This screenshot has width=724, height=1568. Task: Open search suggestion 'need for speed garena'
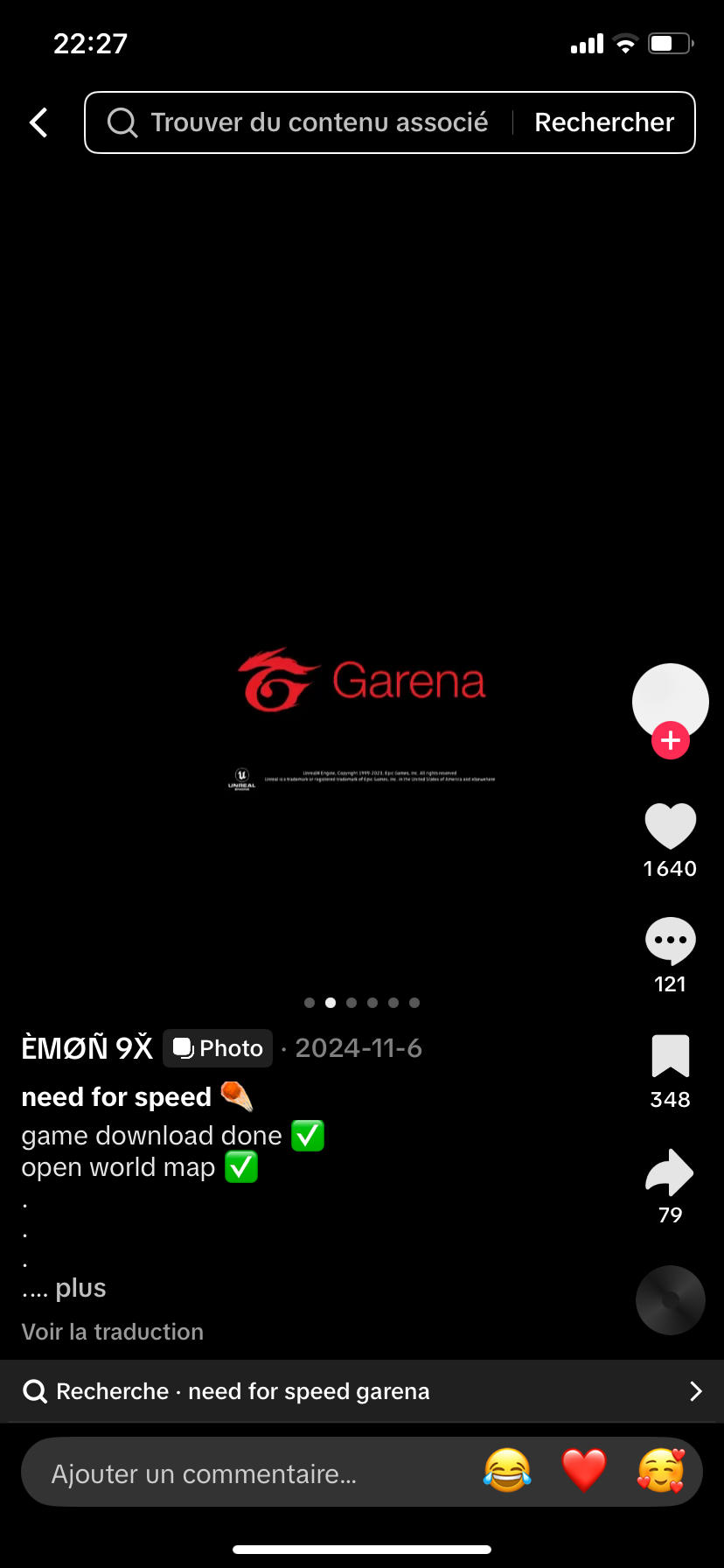[x=362, y=1391]
